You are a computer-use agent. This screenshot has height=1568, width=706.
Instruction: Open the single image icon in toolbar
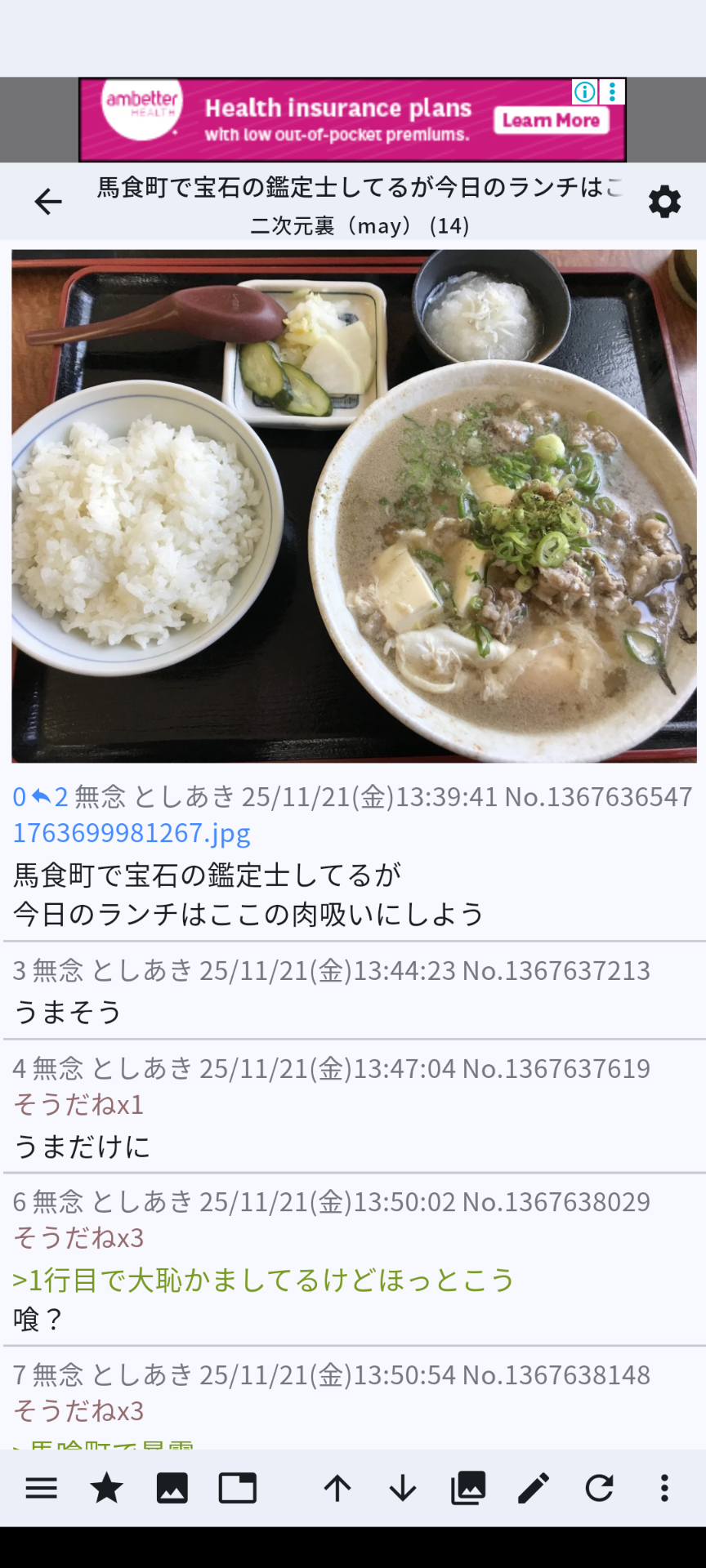click(x=172, y=1489)
